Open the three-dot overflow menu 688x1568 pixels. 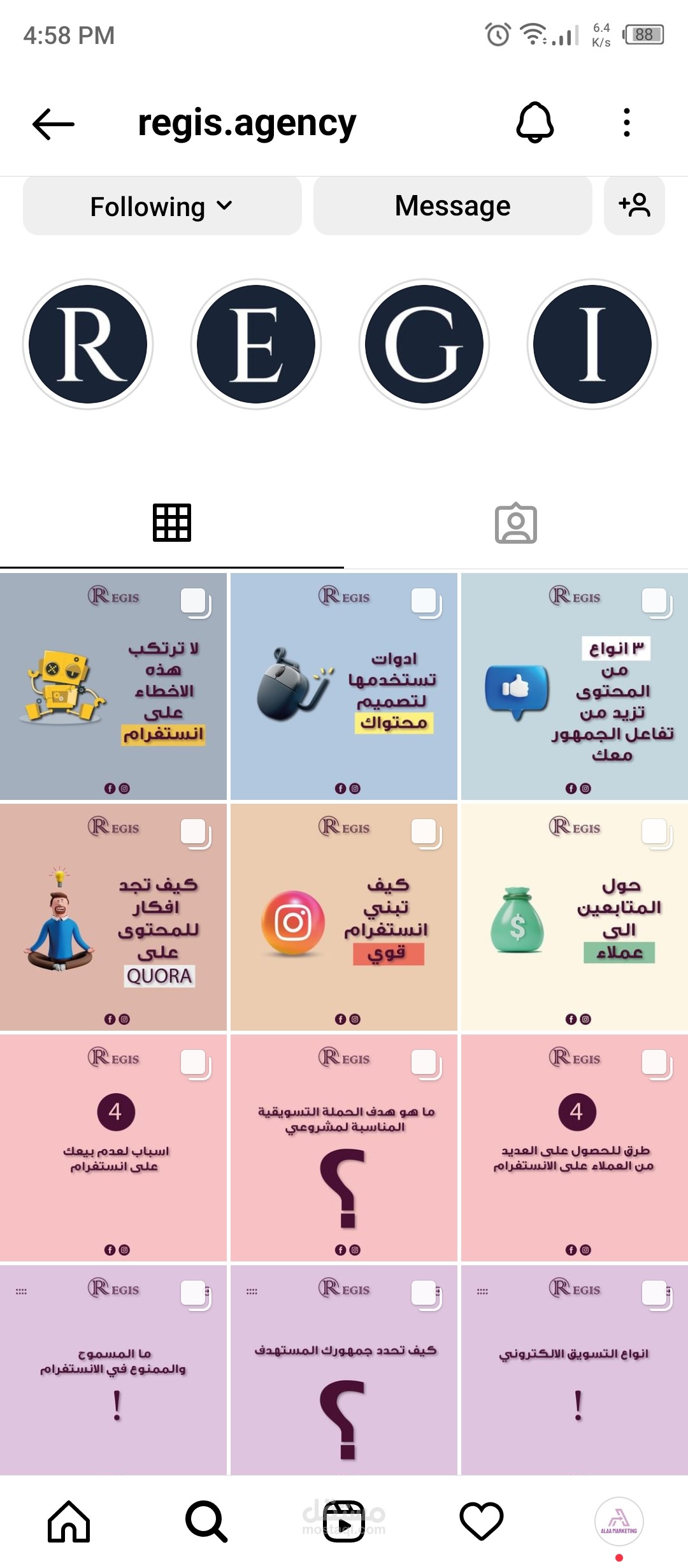(627, 122)
